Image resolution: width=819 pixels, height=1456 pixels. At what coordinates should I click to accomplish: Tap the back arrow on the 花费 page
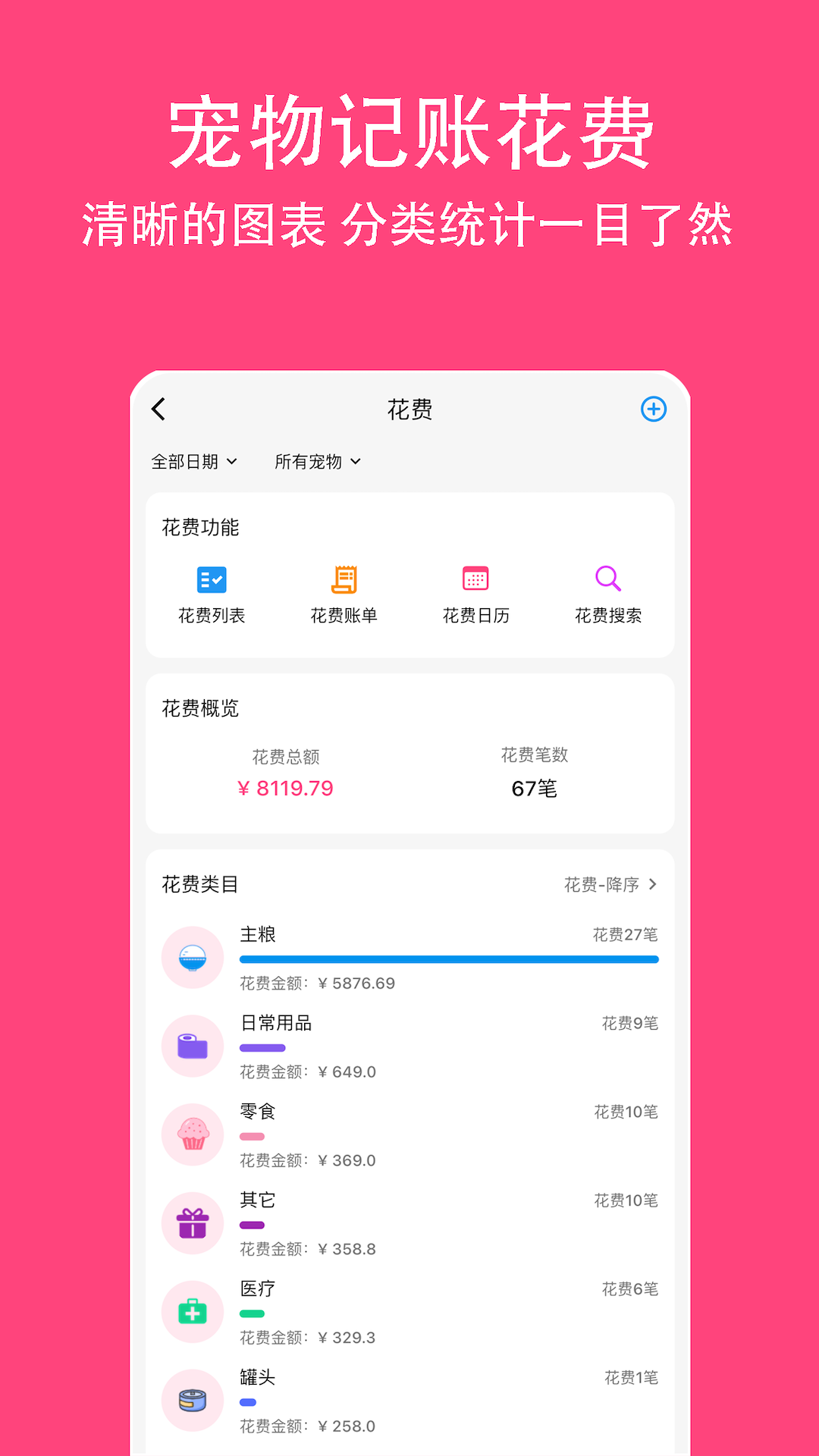[158, 409]
